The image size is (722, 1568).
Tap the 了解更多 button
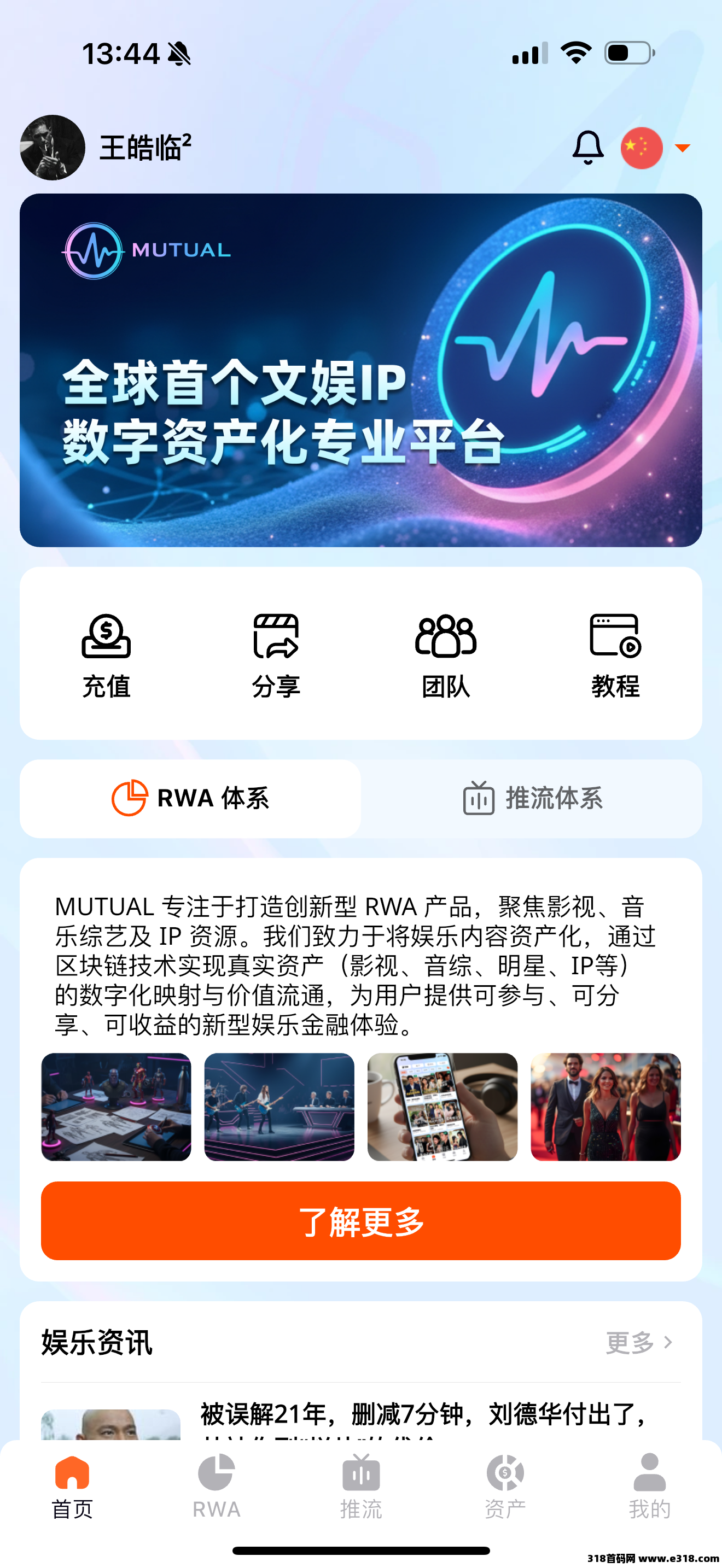[x=360, y=1220]
